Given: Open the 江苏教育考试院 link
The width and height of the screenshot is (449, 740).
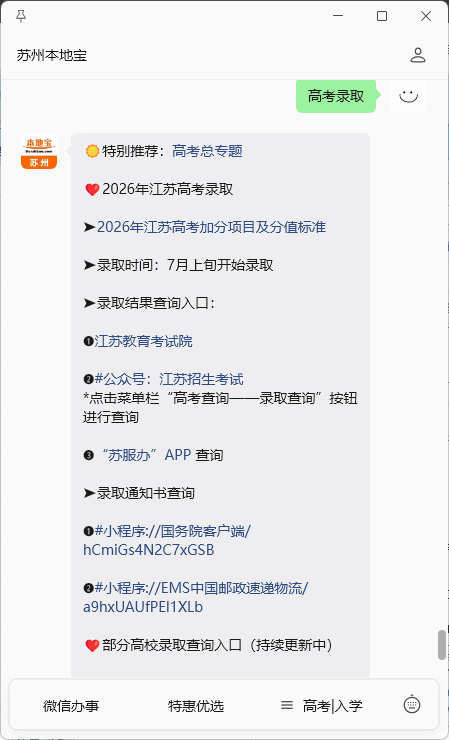Looking at the screenshot, I should pos(144,341).
